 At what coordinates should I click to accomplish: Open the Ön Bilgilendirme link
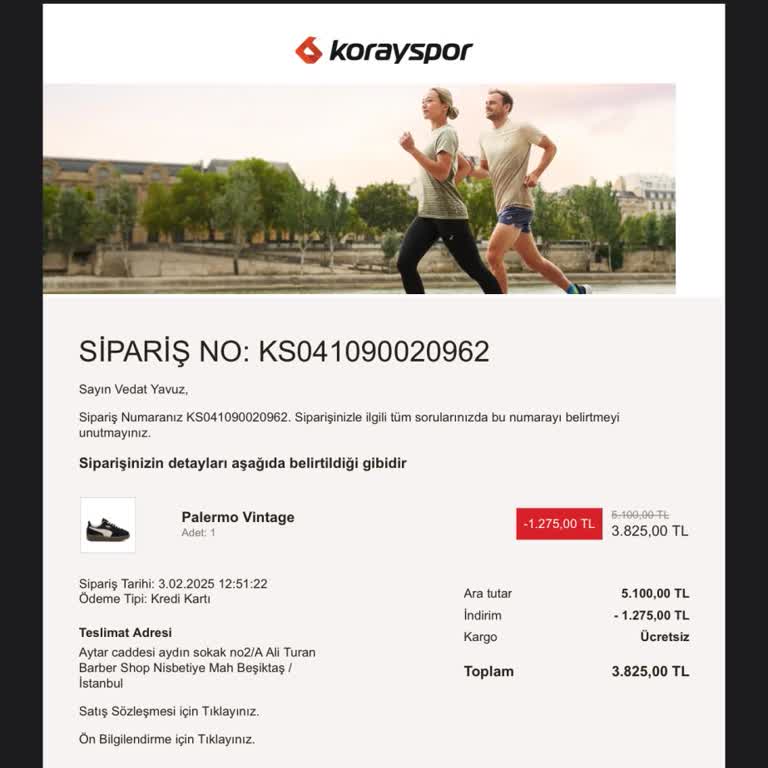[167, 739]
